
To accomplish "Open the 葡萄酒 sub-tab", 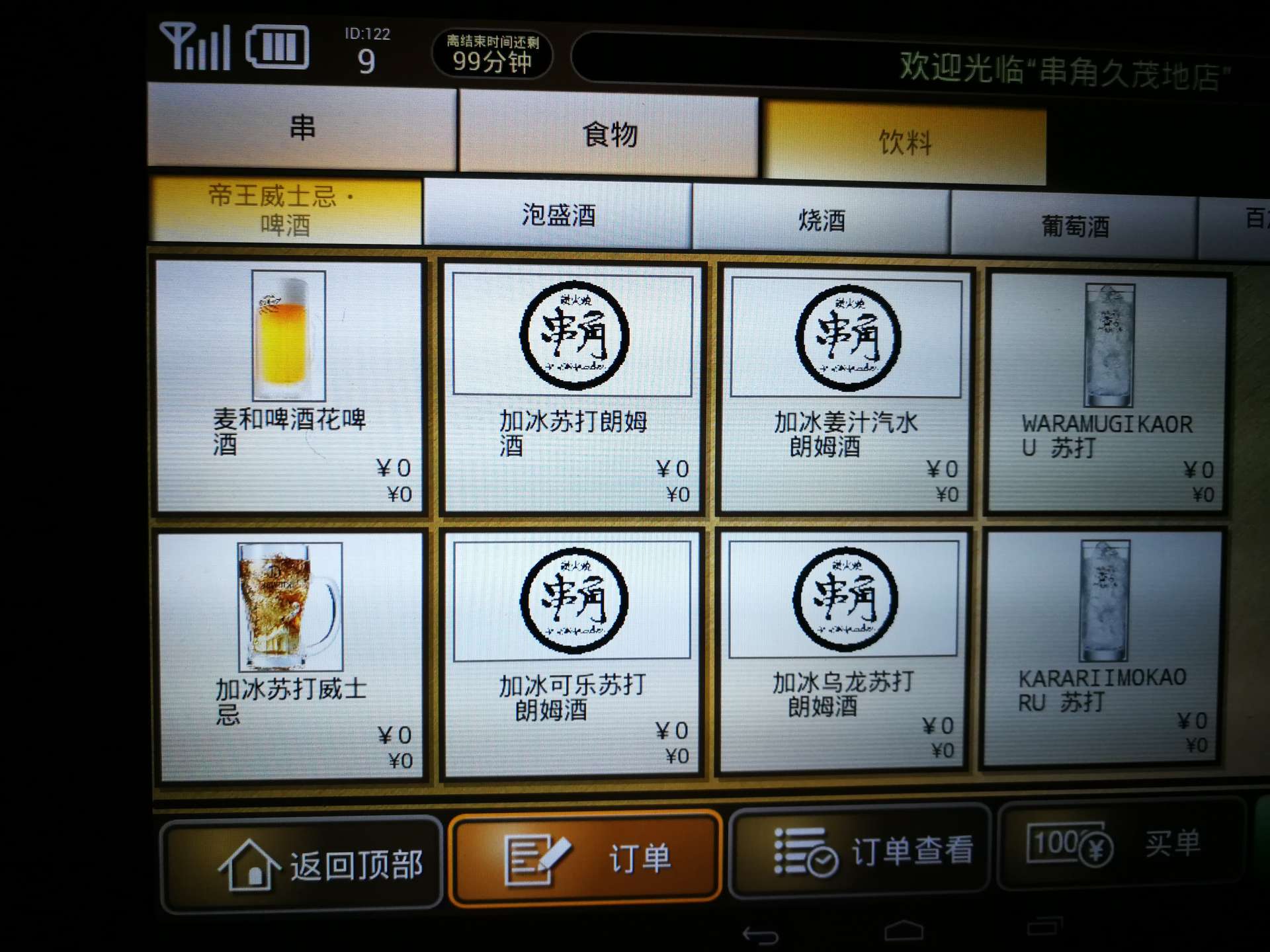I will click(x=1074, y=226).
